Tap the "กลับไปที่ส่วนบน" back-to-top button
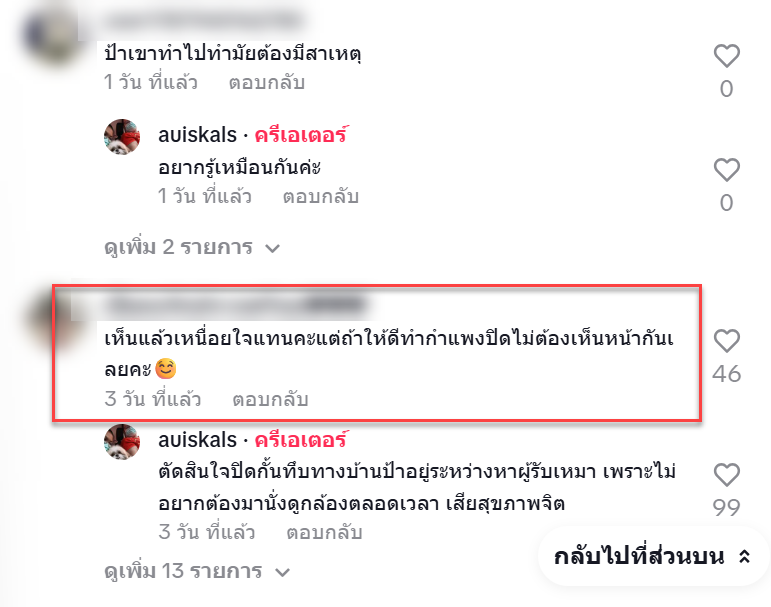 (652, 557)
